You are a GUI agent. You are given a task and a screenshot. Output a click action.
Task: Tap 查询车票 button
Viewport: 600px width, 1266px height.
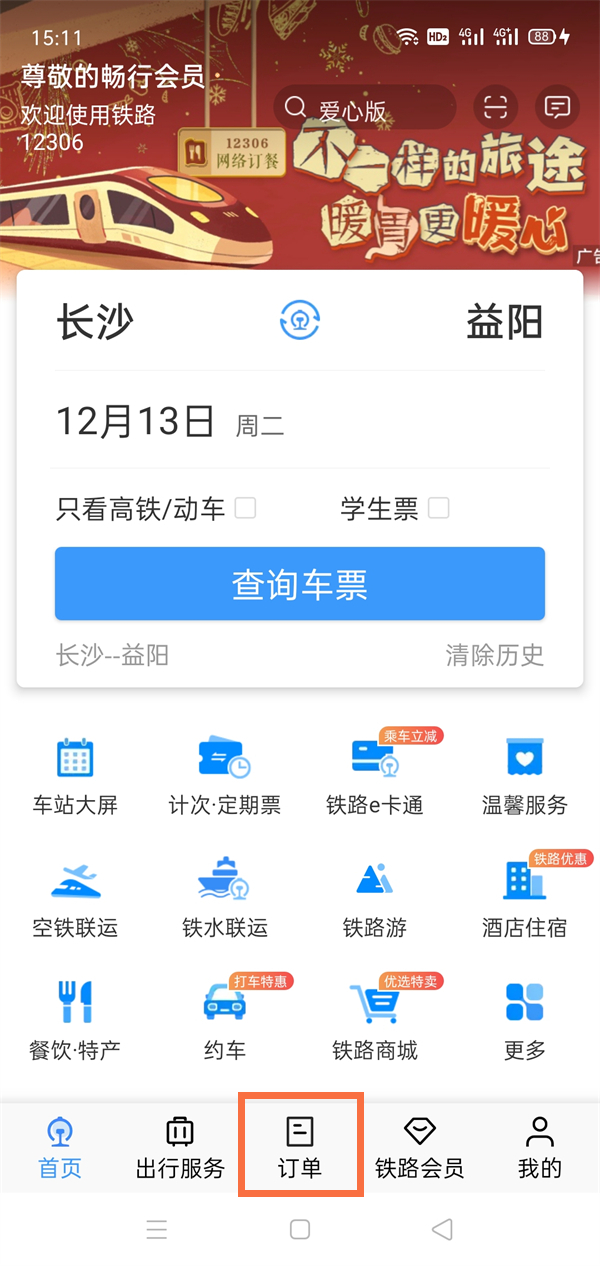click(299, 584)
